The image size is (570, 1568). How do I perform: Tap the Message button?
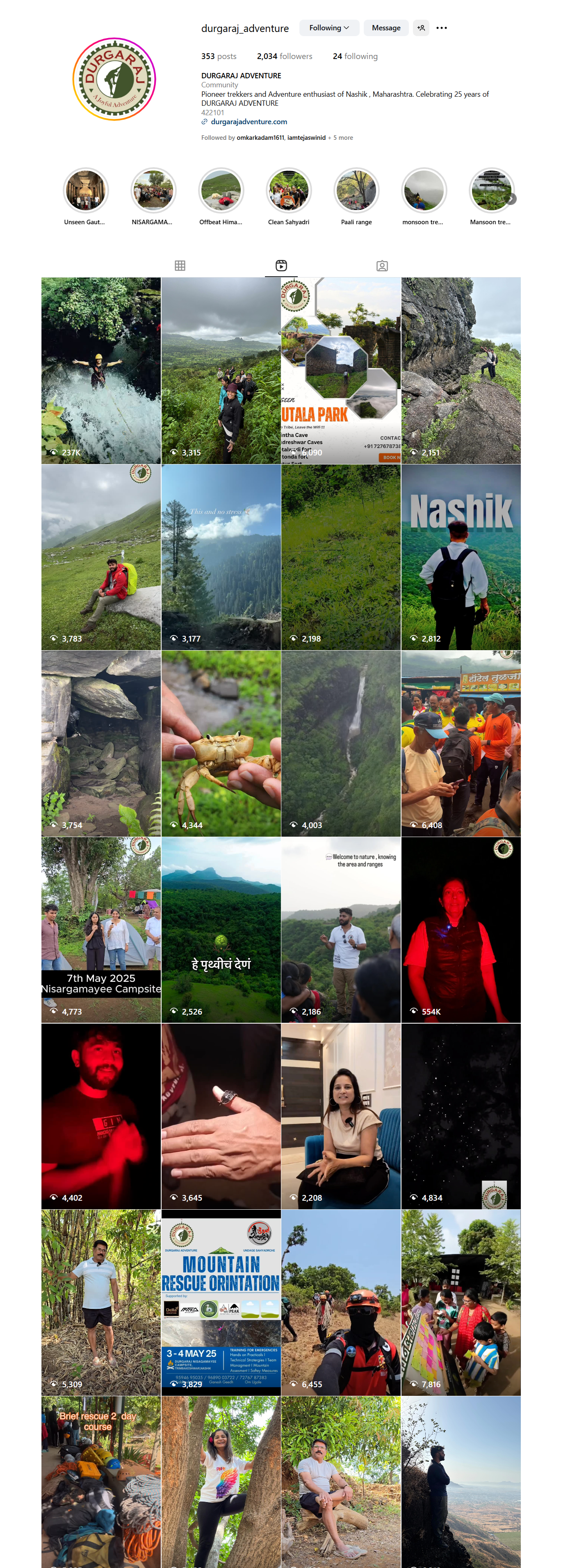(385, 28)
